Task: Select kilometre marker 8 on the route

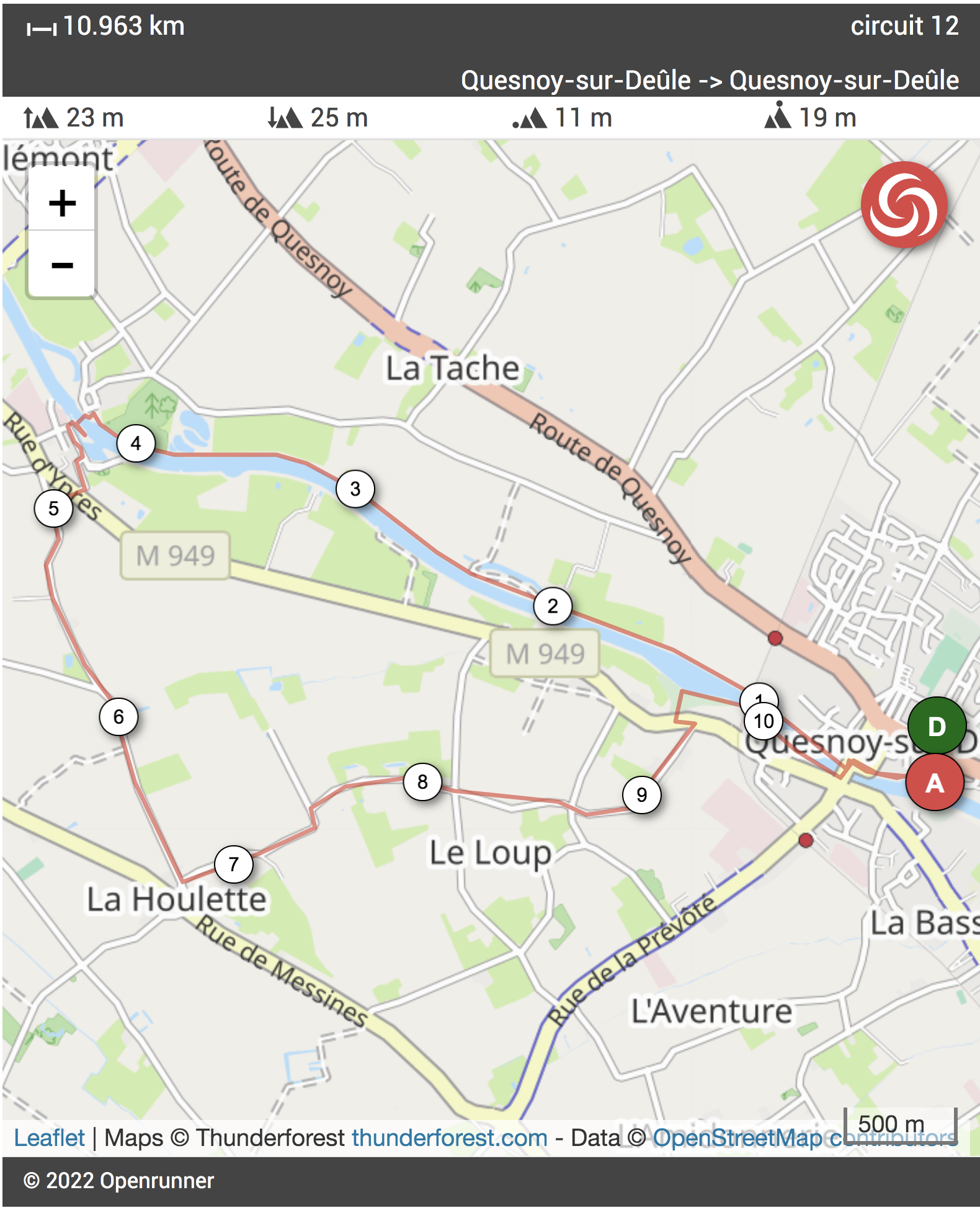Action: click(422, 781)
